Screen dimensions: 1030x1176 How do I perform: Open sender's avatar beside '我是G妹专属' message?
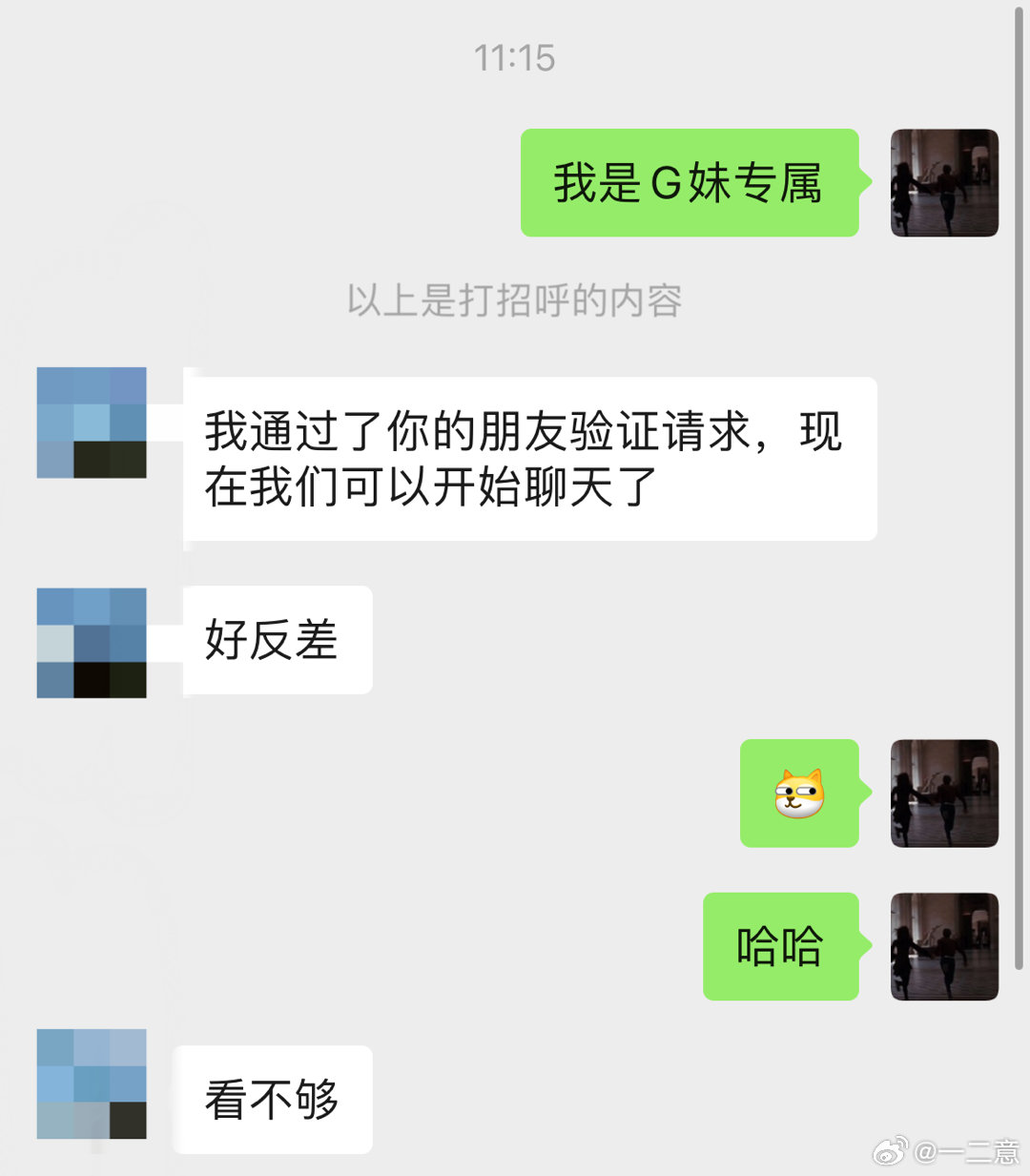pos(944,183)
